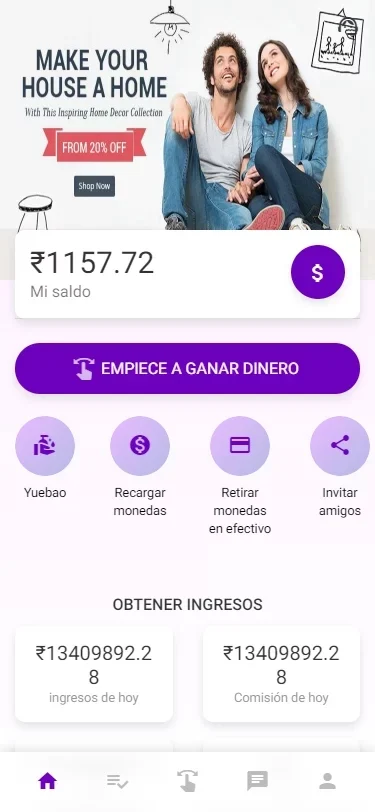This screenshot has width=375, height=812.
Task: Switch to the messages tab
Action: 257,780
